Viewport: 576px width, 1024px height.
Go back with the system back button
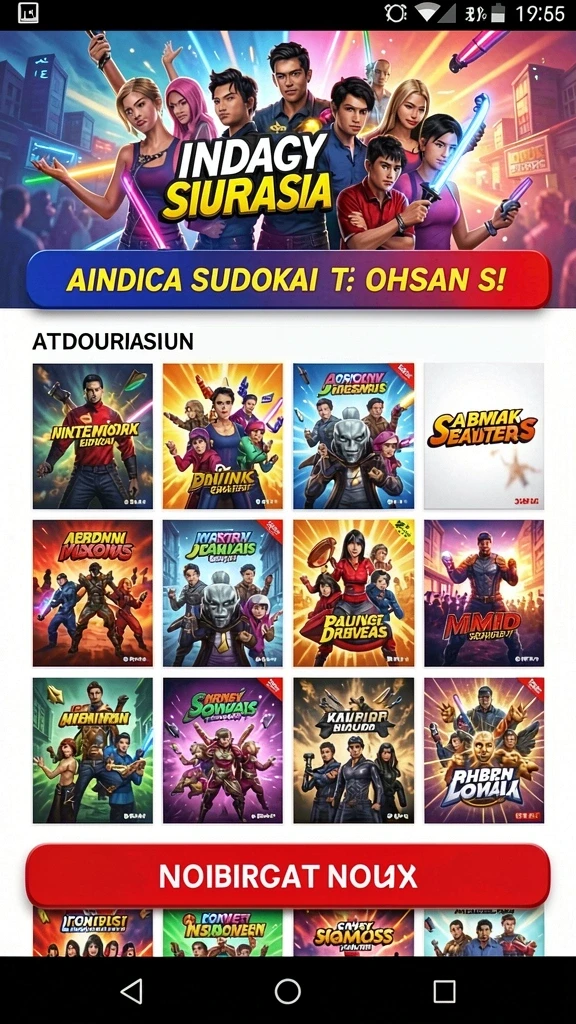click(x=132, y=991)
